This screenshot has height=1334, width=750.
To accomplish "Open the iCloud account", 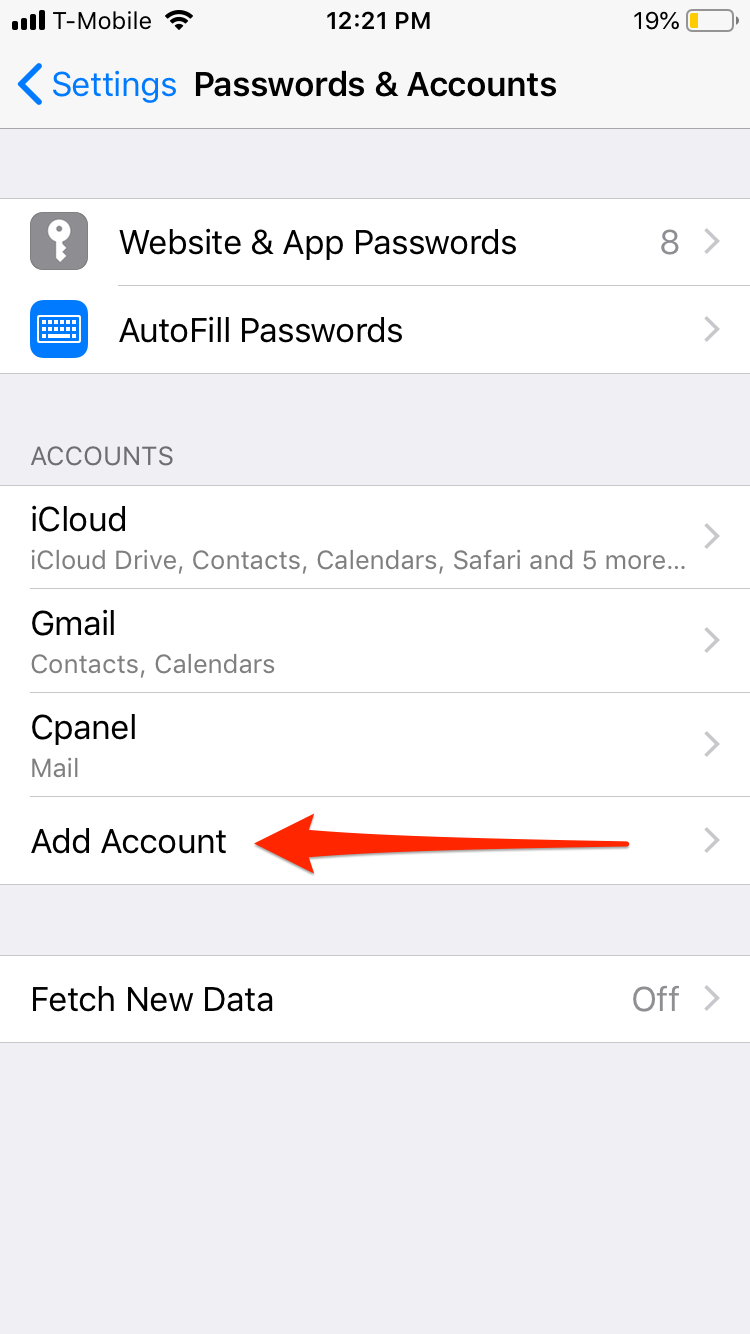I will [375, 537].
